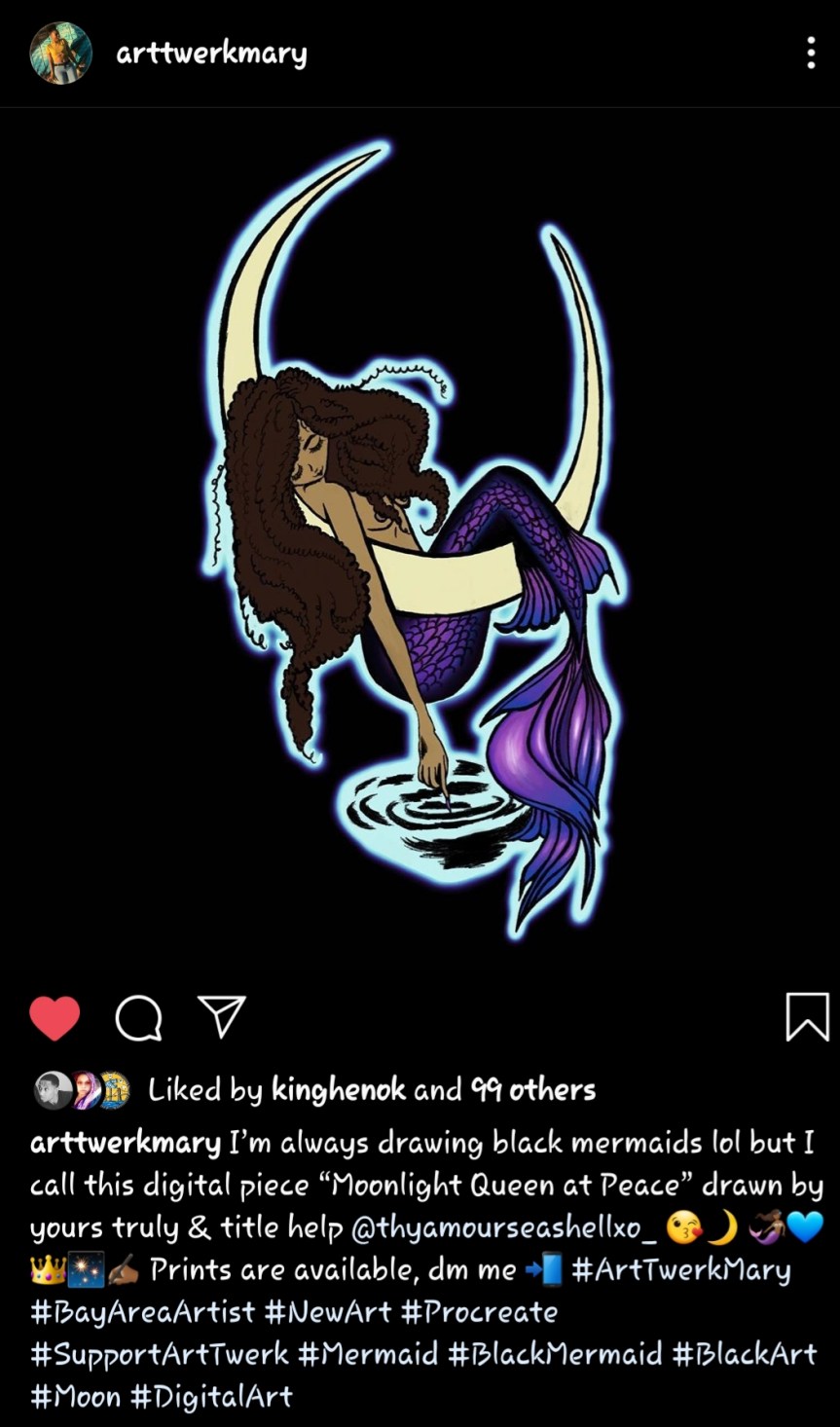This screenshot has width=840, height=1427.
Task: Share the post via the paper plane icon
Action: pyautogui.click(x=221, y=1017)
